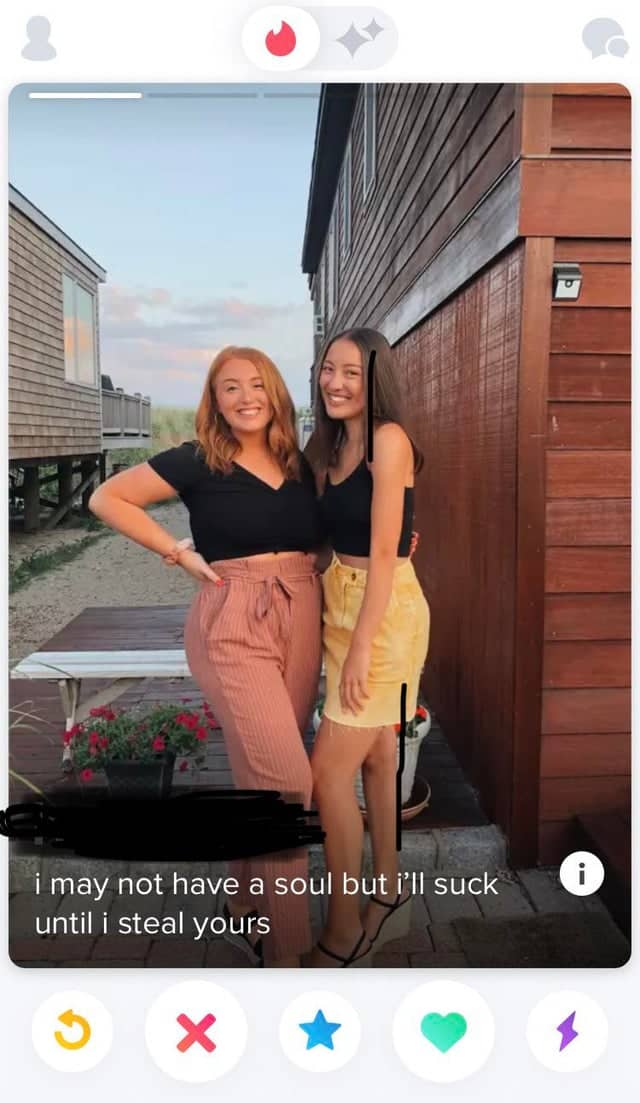Open profile details with the info icon
The image size is (640, 1103).
581,874
